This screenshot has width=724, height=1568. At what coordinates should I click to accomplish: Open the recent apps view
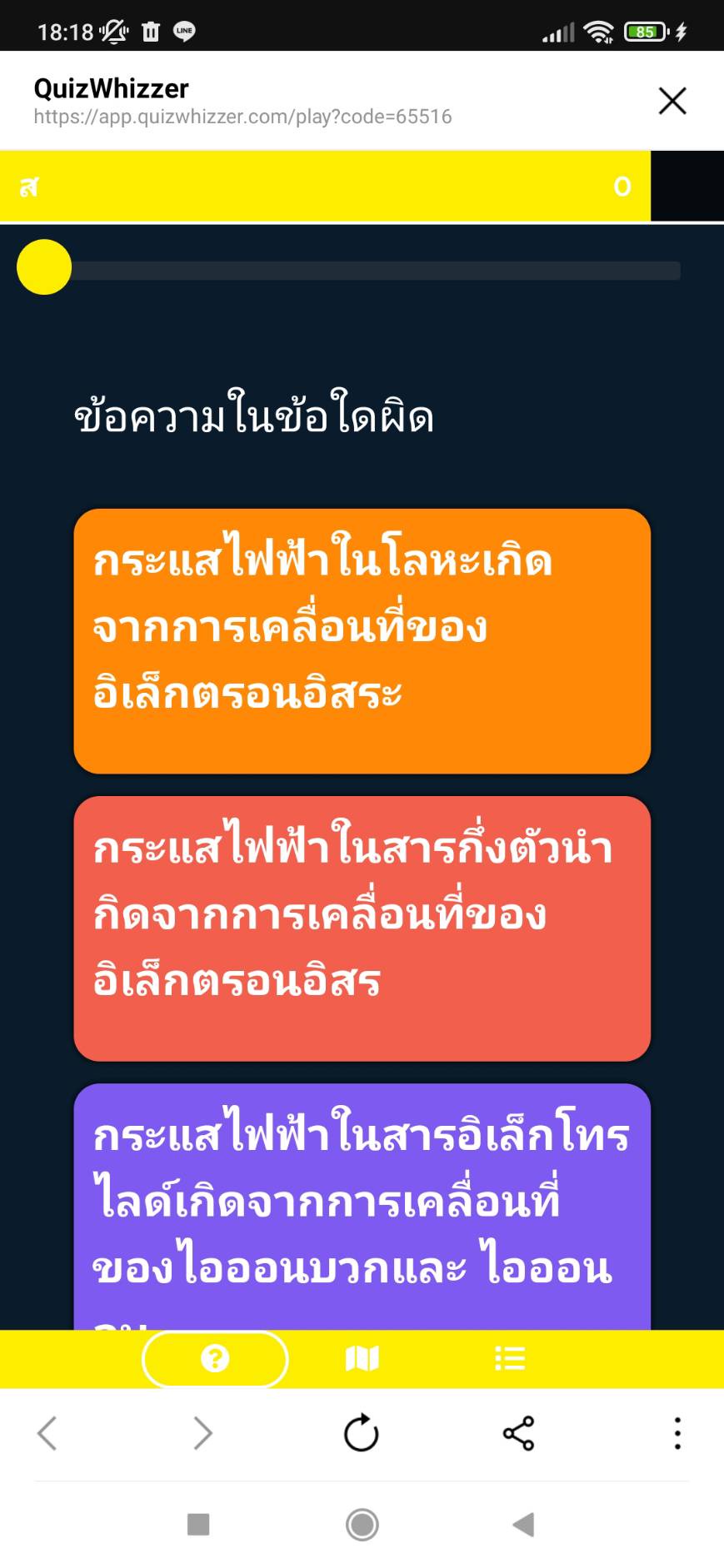pos(198,1525)
